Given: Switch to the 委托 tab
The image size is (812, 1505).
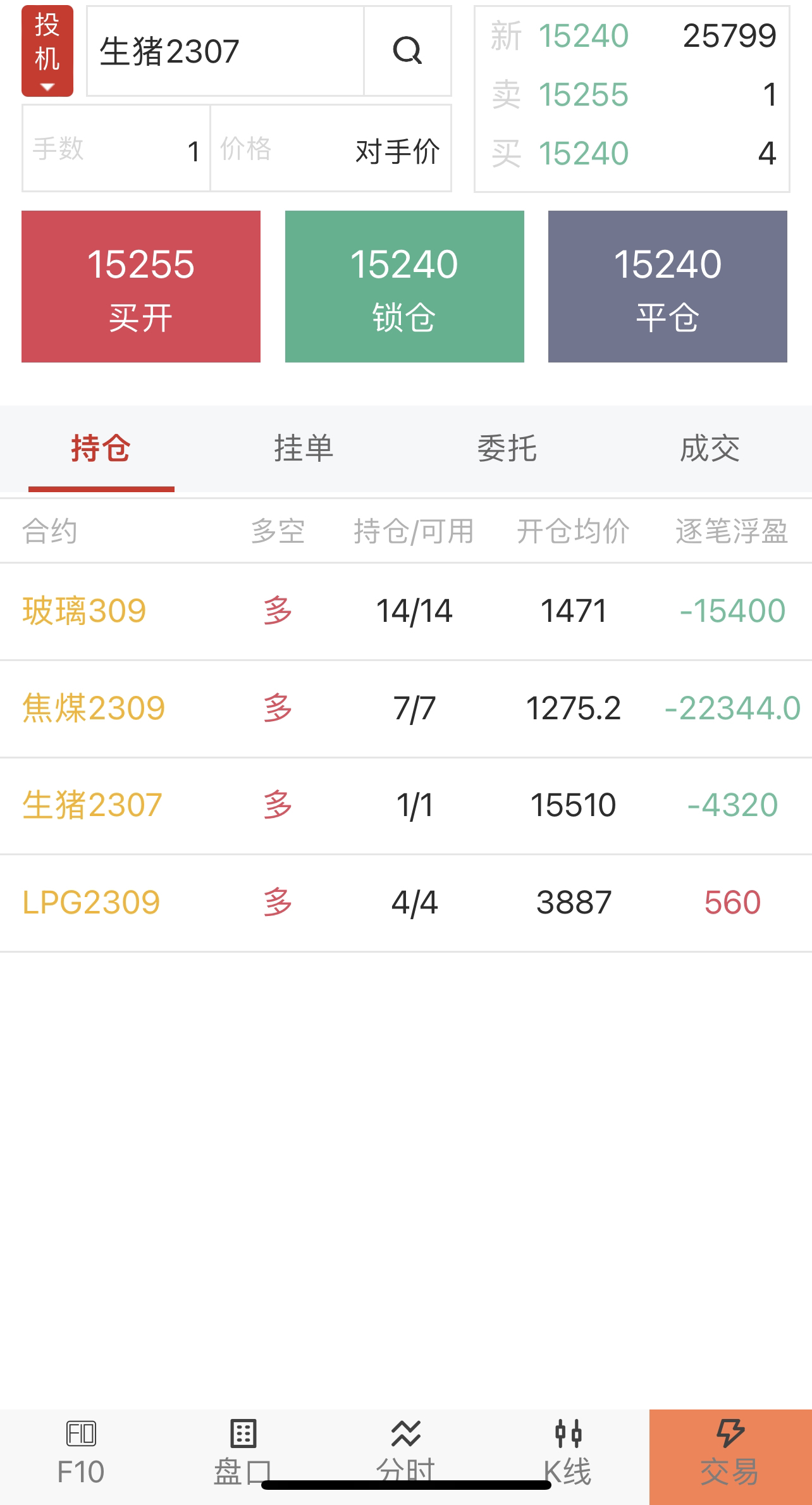Looking at the screenshot, I should tap(507, 449).
